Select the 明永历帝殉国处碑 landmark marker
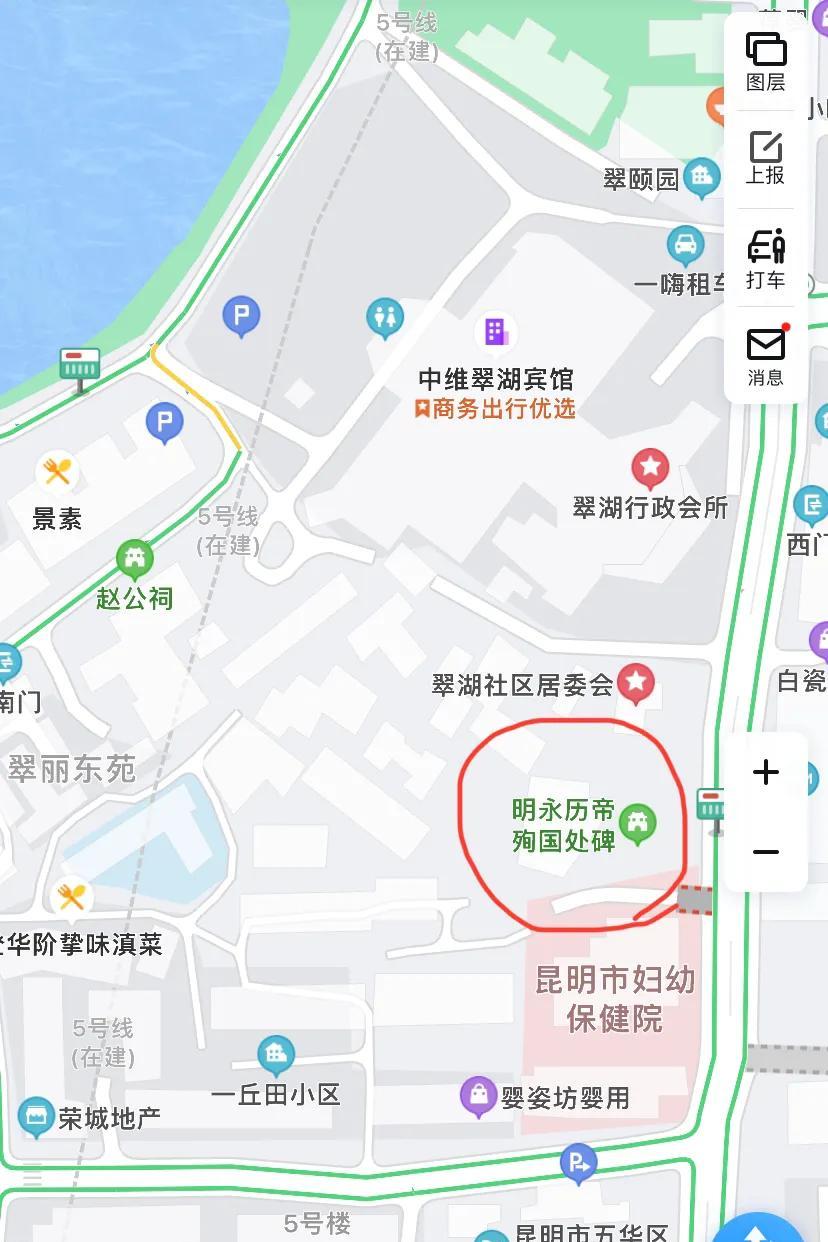 (637, 824)
